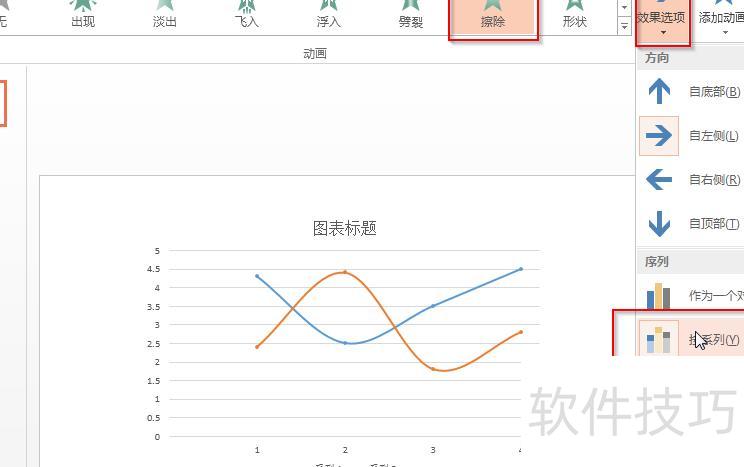Viewport: 744px width, 467px height.
Task: Choose the 擦除 wipe animation
Action: (493, 15)
